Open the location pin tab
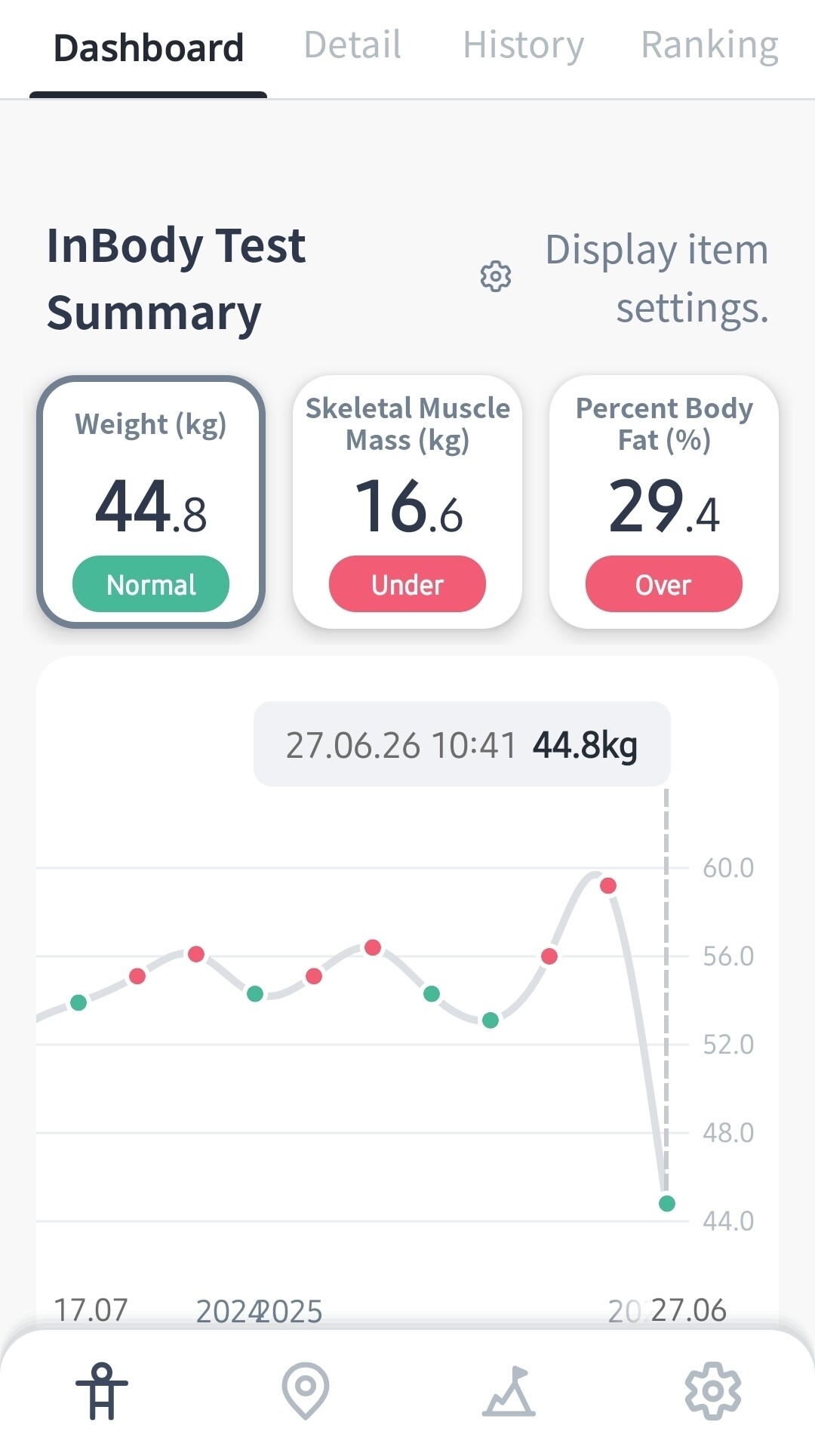 pyautogui.click(x=306, y=1390)
